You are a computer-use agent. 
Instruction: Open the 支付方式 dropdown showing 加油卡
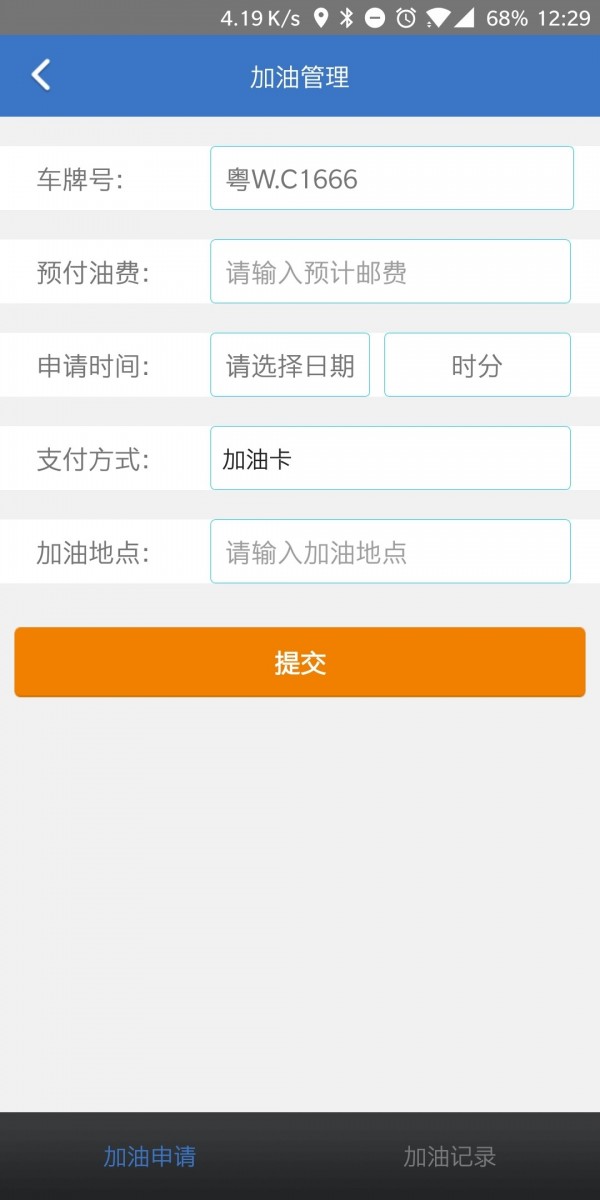(x=390, y=459)
